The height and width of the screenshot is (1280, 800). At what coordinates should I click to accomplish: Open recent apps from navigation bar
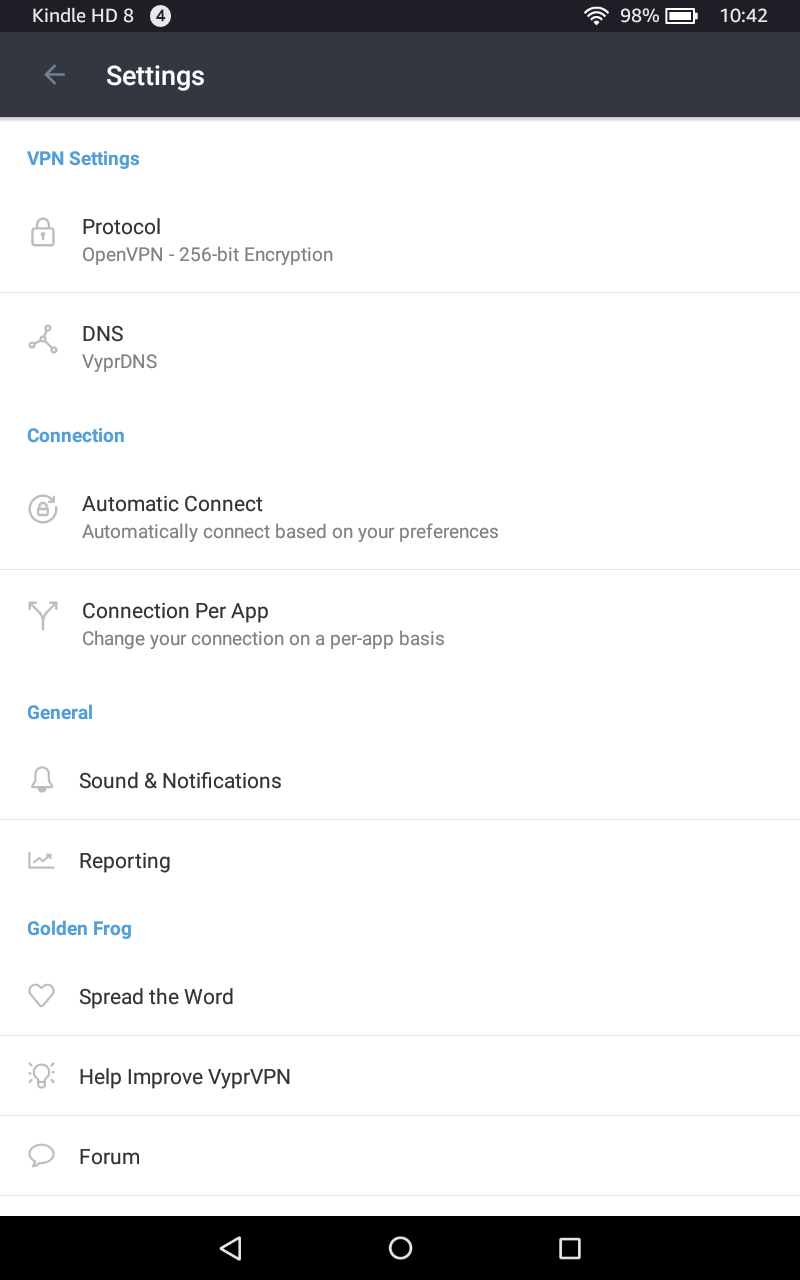pyautogui.click(x=569, y=1248)
